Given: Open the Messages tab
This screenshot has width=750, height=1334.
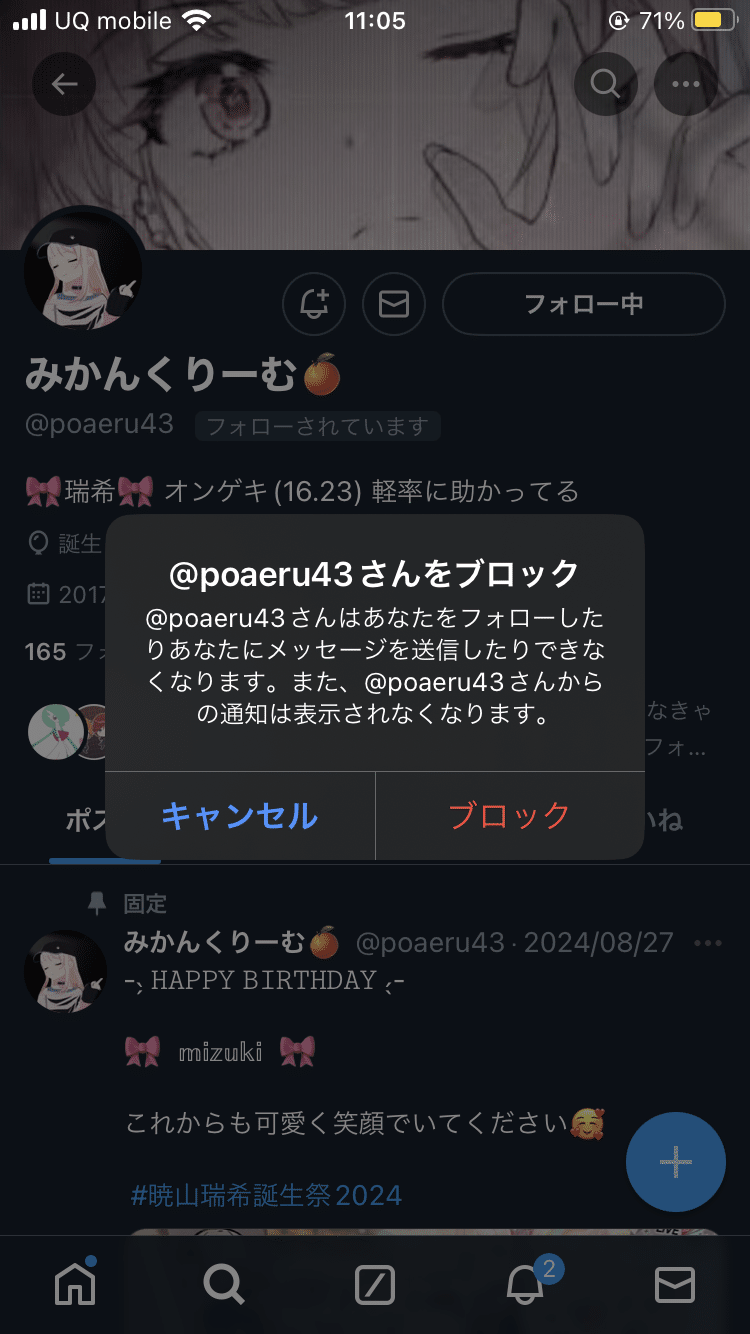Looking at the screenshot, I should click(x=675, y=1284).
